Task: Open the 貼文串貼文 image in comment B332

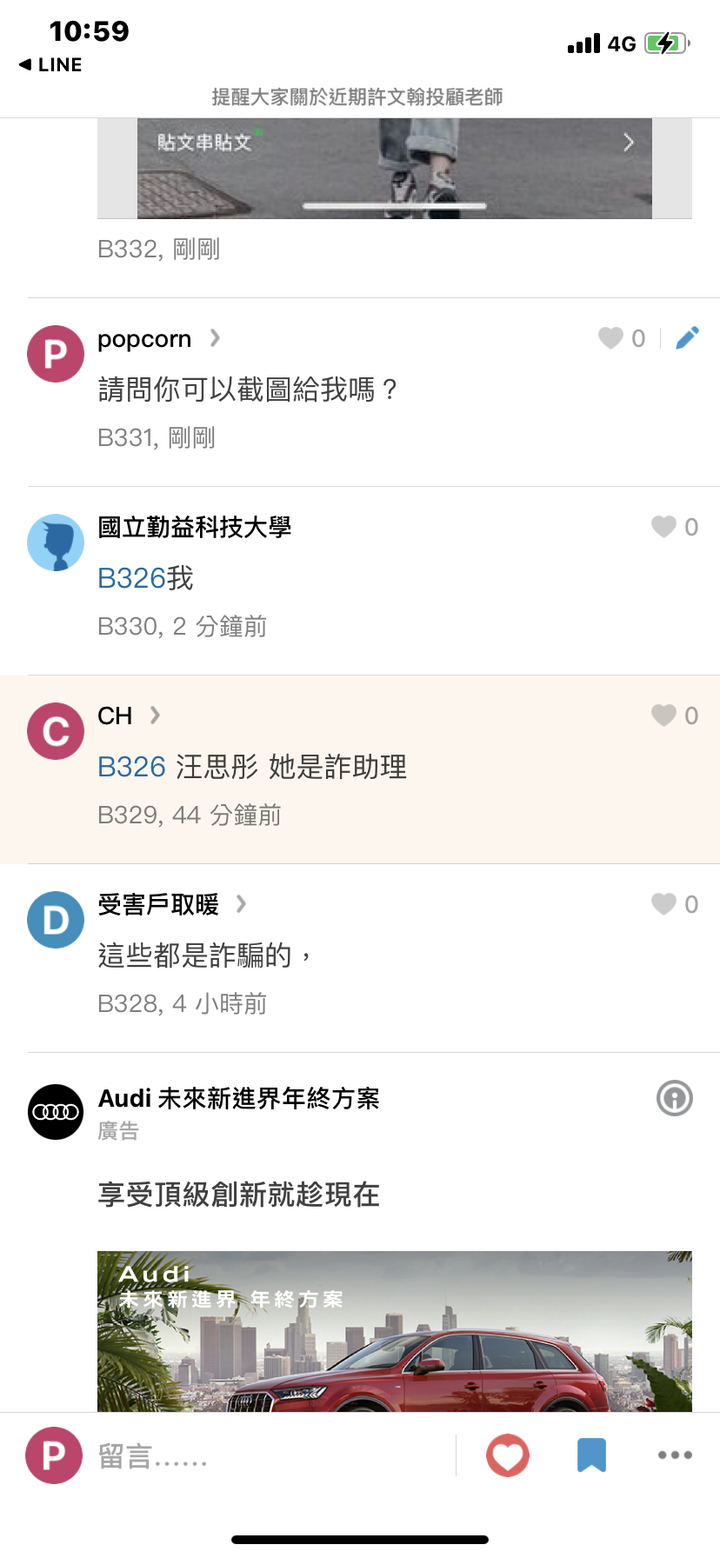Action: click(x=394, y=167)
